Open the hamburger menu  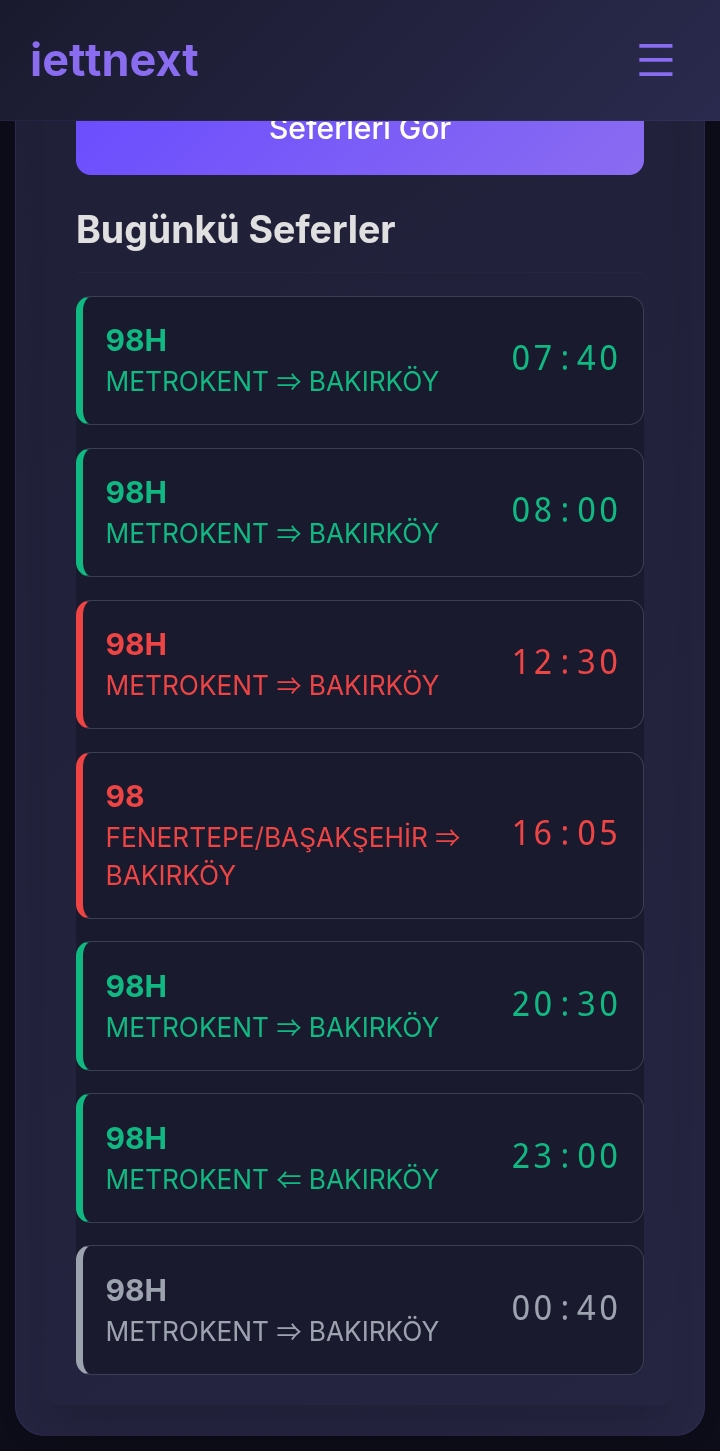656,60
